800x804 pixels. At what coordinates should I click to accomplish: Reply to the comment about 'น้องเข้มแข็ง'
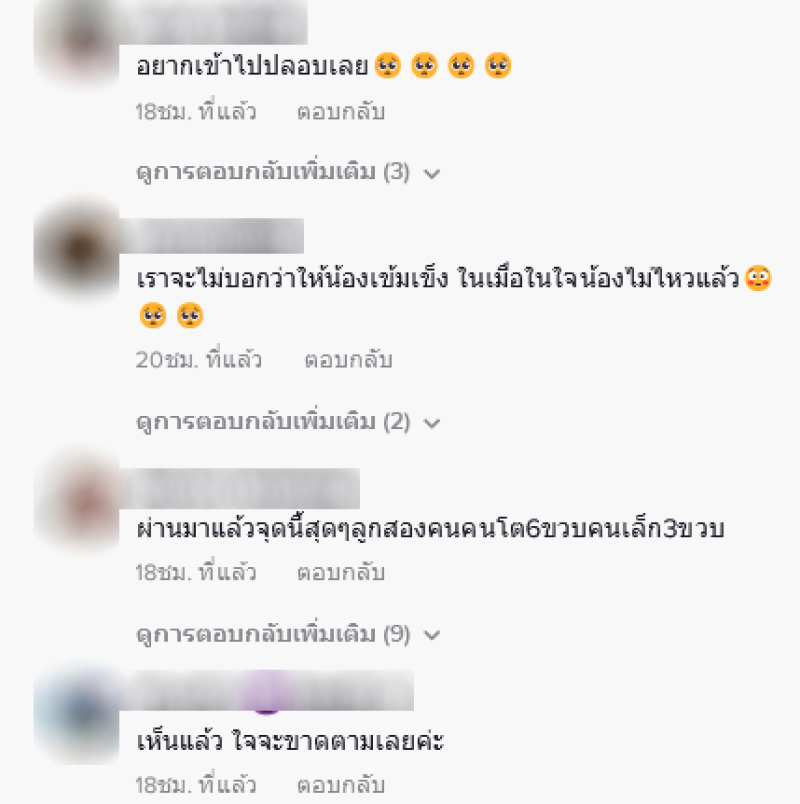(348, 360)
